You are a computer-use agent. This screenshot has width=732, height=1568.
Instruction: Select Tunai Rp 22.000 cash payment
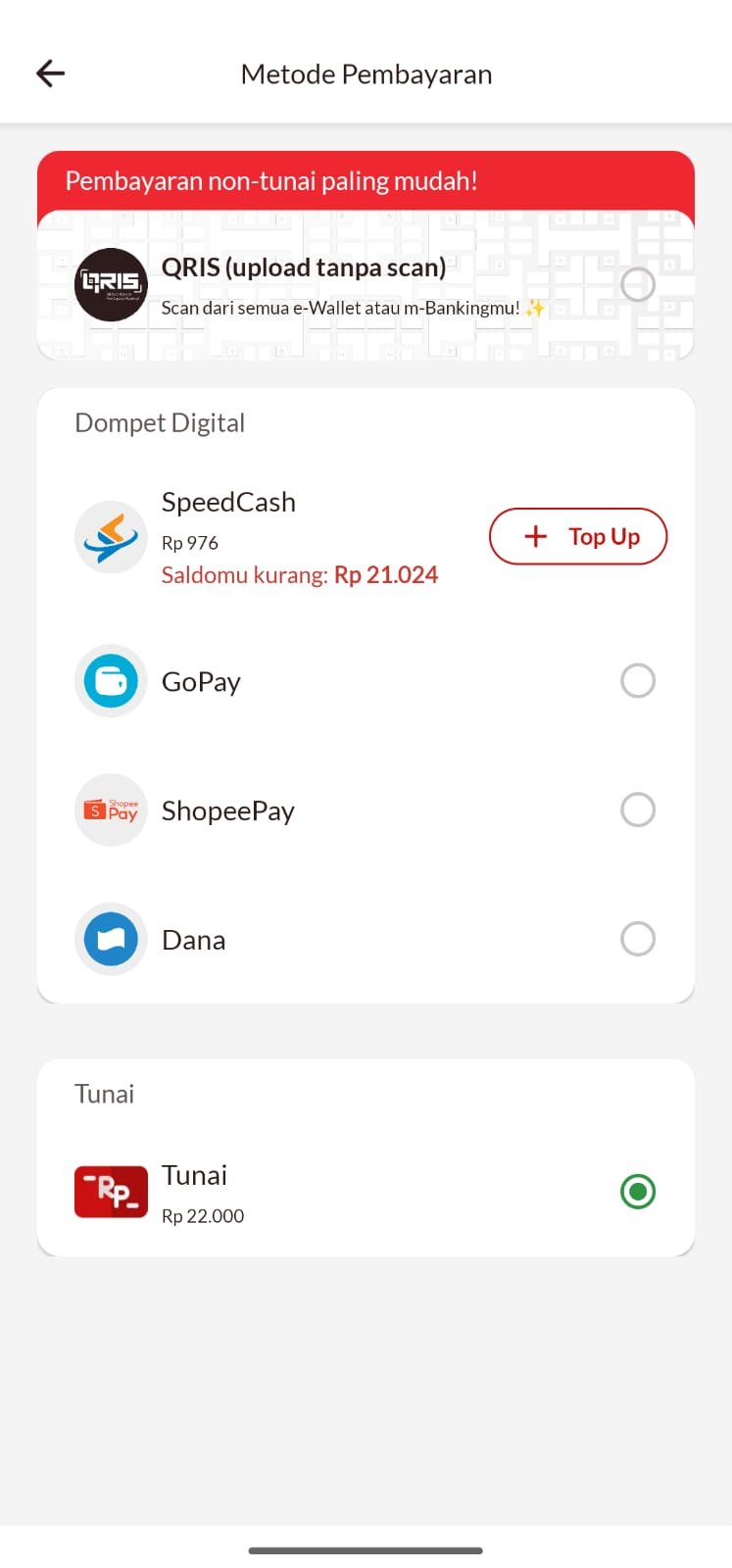(637, 1192)
